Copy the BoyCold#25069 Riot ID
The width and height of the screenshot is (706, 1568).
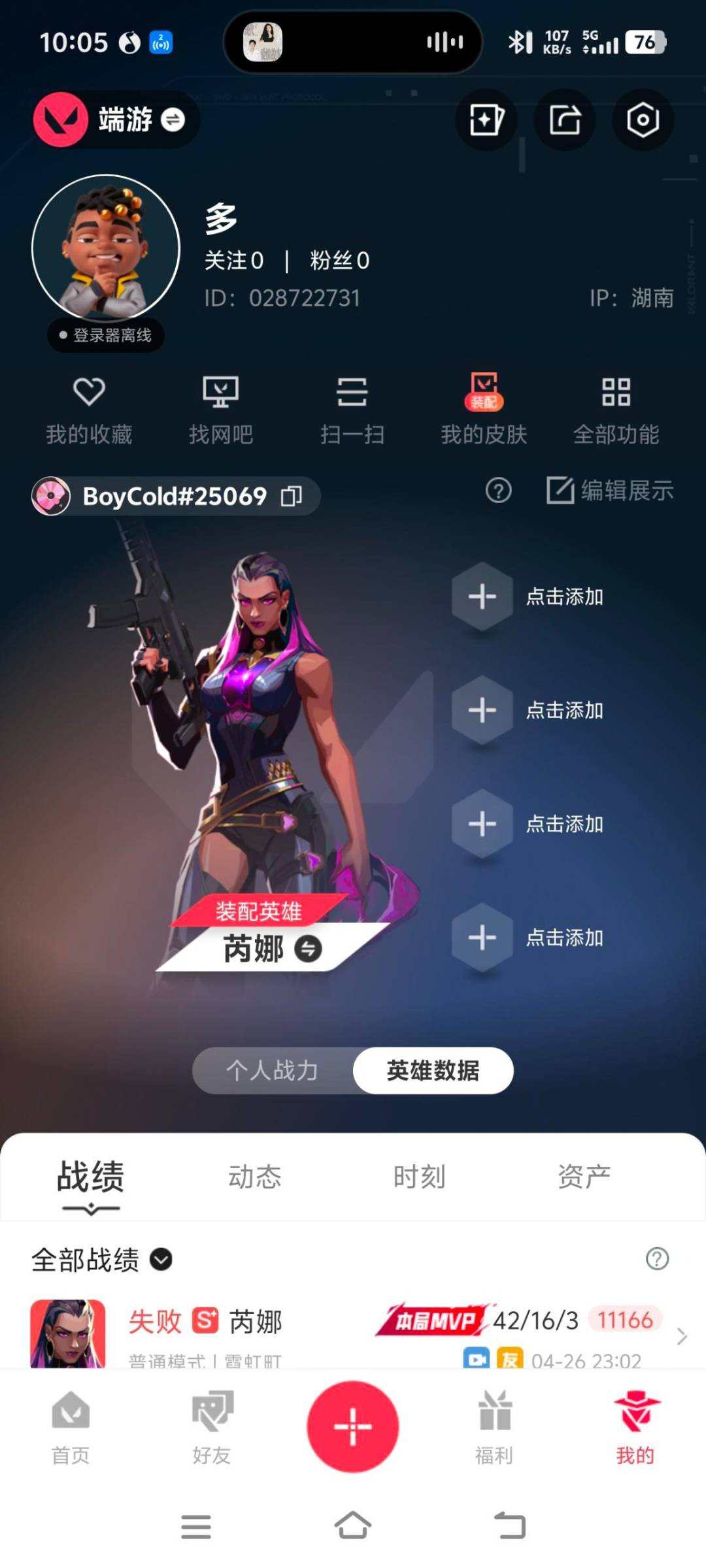point(290,496)
